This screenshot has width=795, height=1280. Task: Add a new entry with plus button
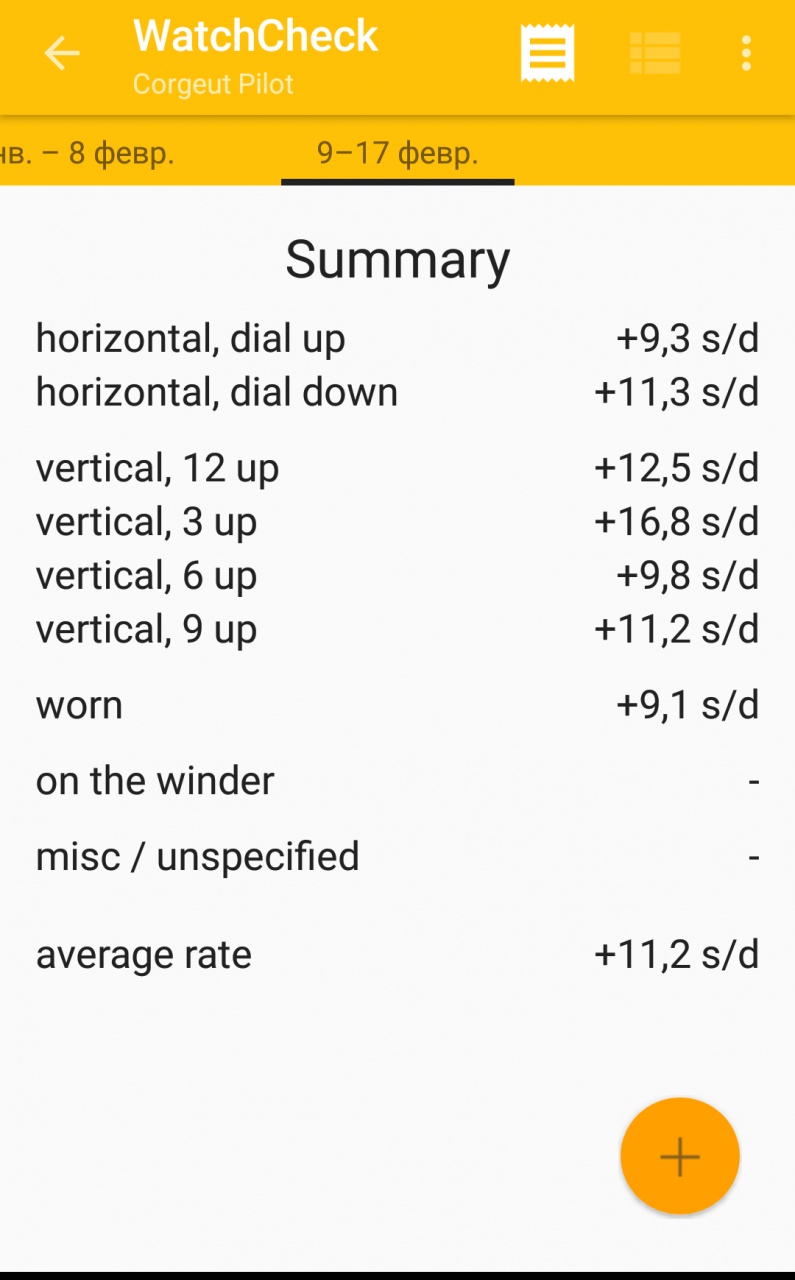[x=680, y=1156]
